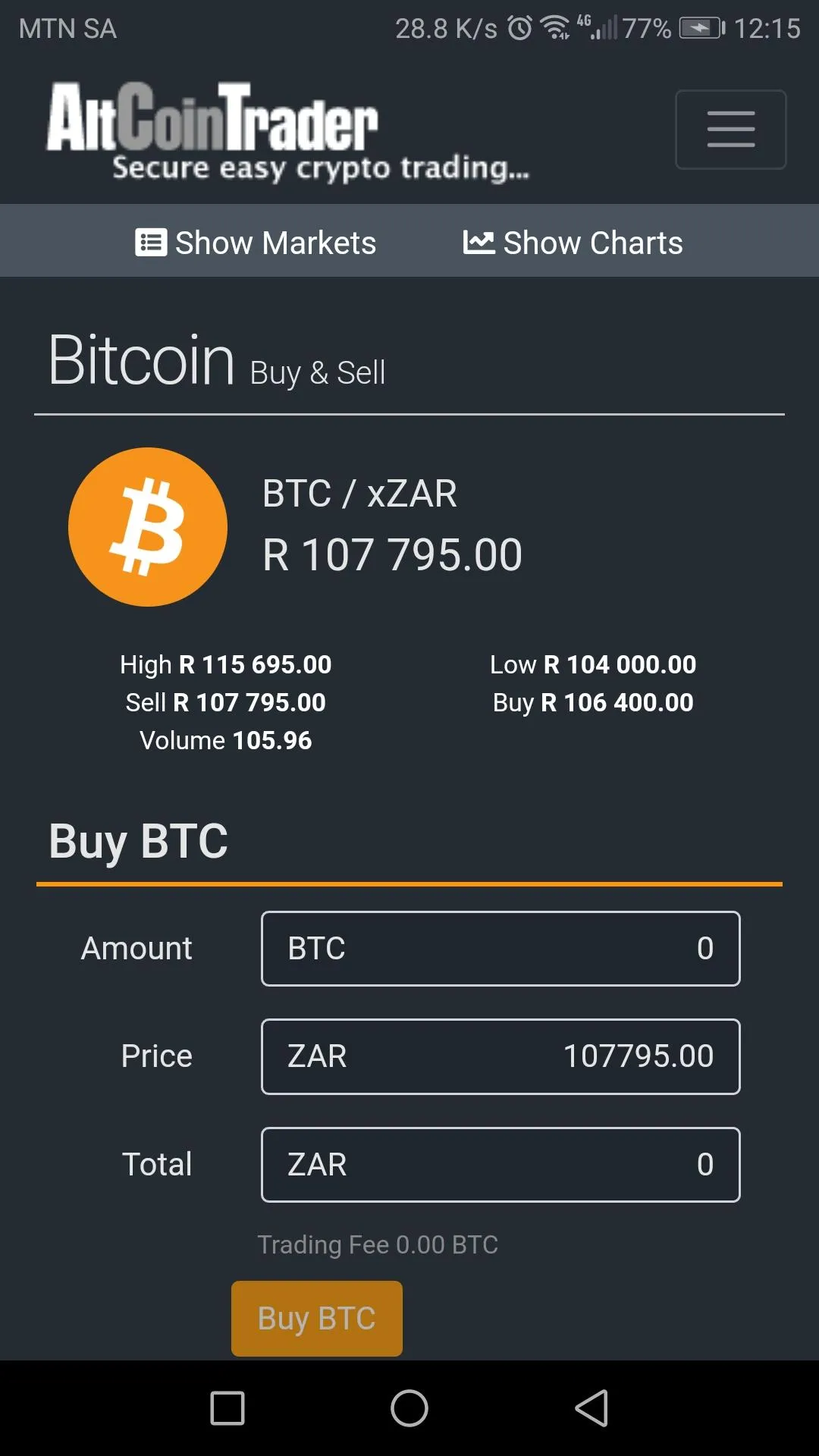
Task: Click the Bitcoin logo icon
Action: (147, 527)
